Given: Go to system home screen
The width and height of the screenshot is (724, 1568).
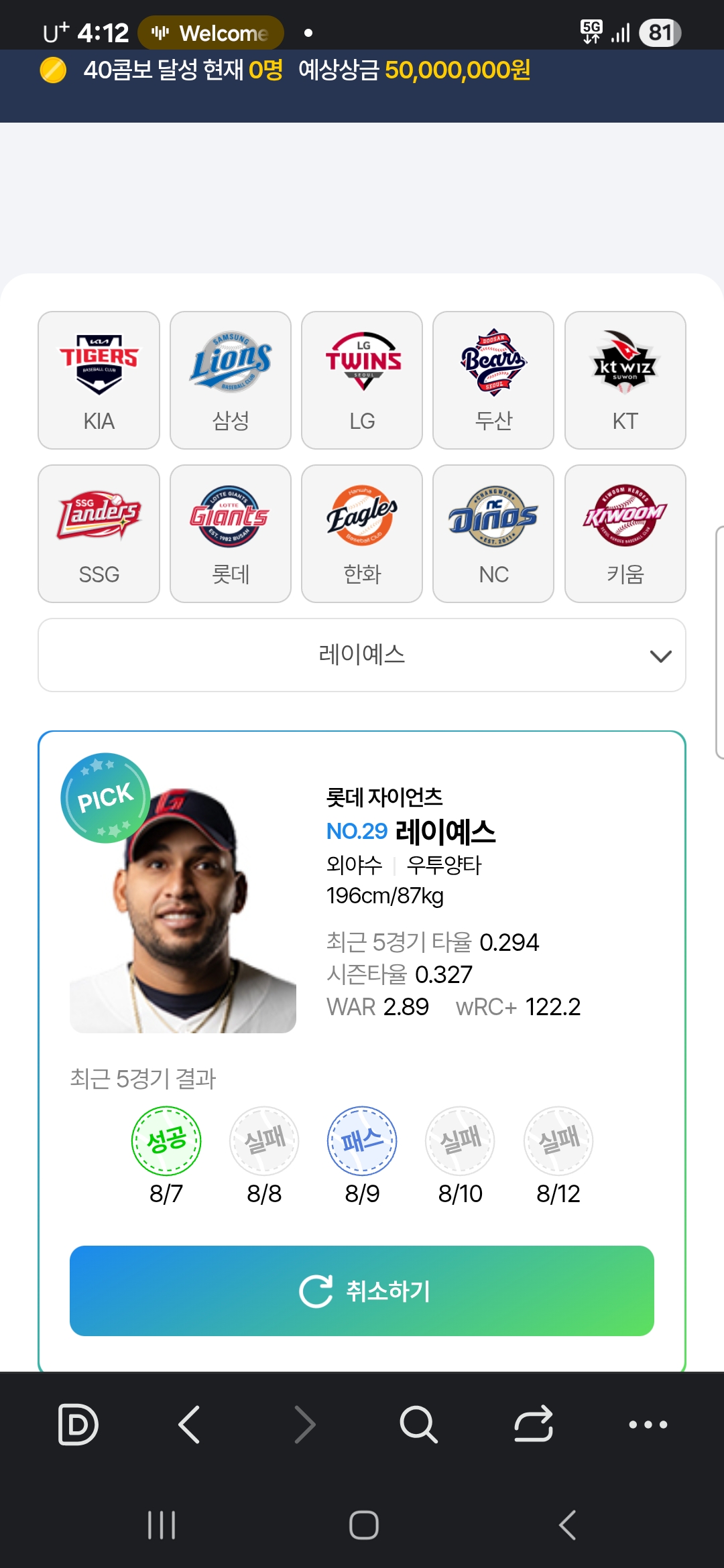Looking at the screenshot, I should (364, 1525).
